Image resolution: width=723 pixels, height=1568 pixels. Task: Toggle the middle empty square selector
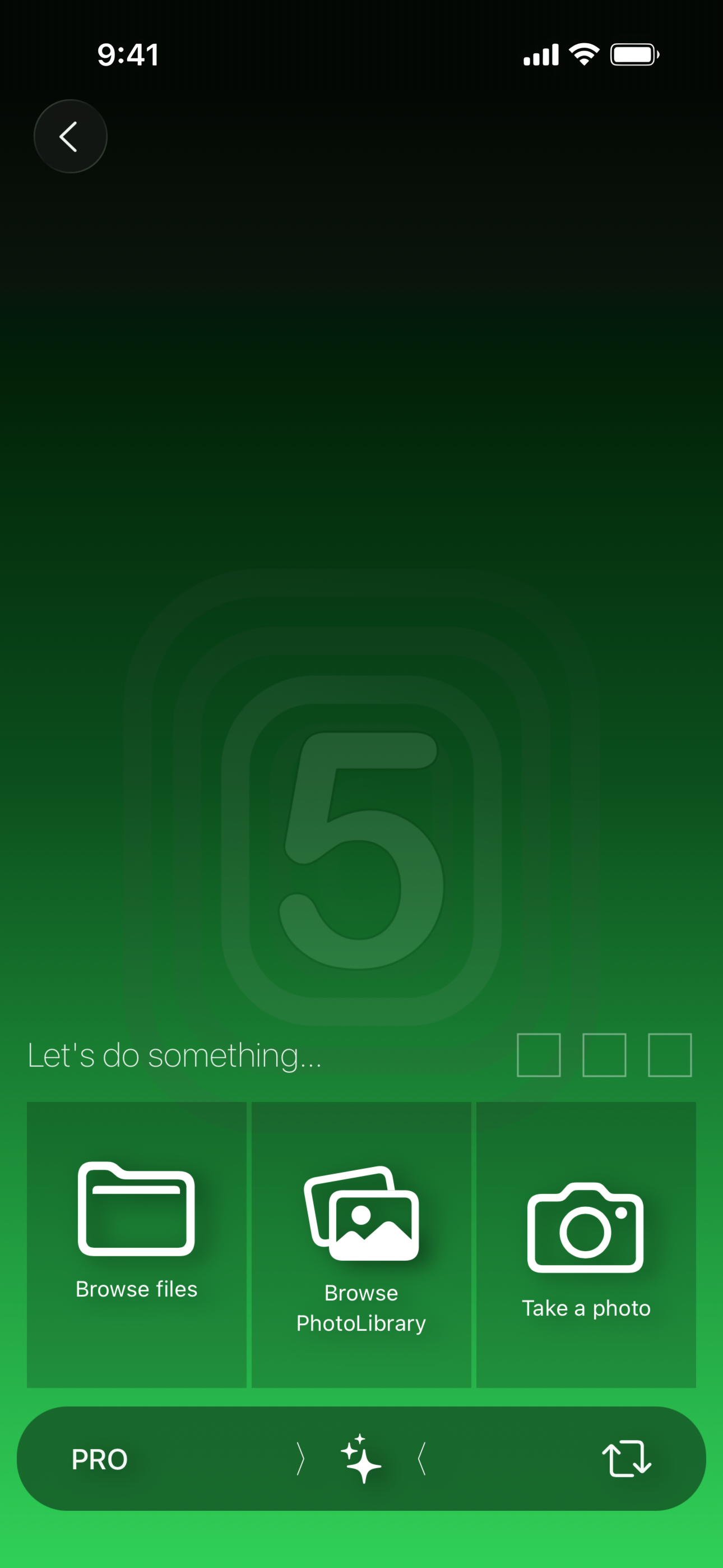pos(603,1055)
